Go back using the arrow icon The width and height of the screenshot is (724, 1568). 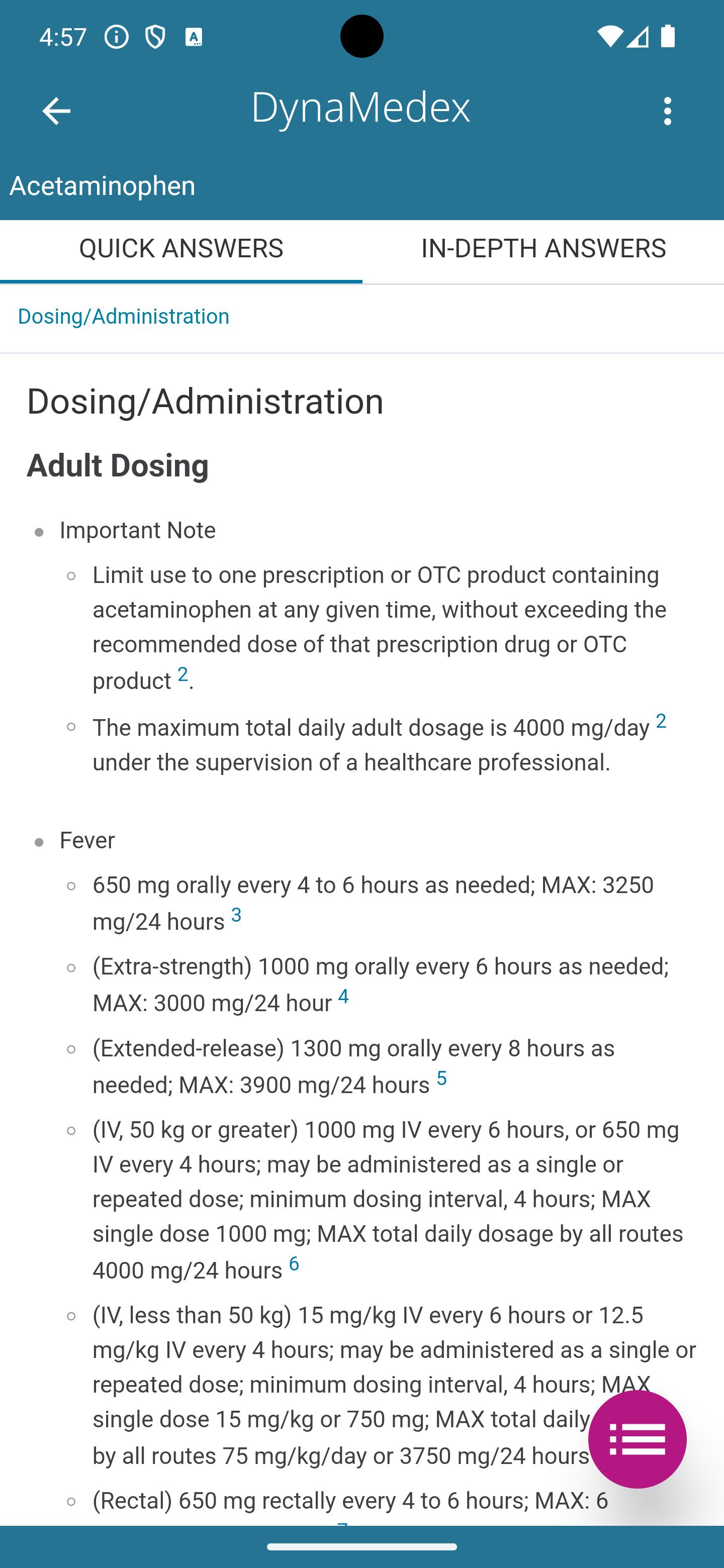56,111
